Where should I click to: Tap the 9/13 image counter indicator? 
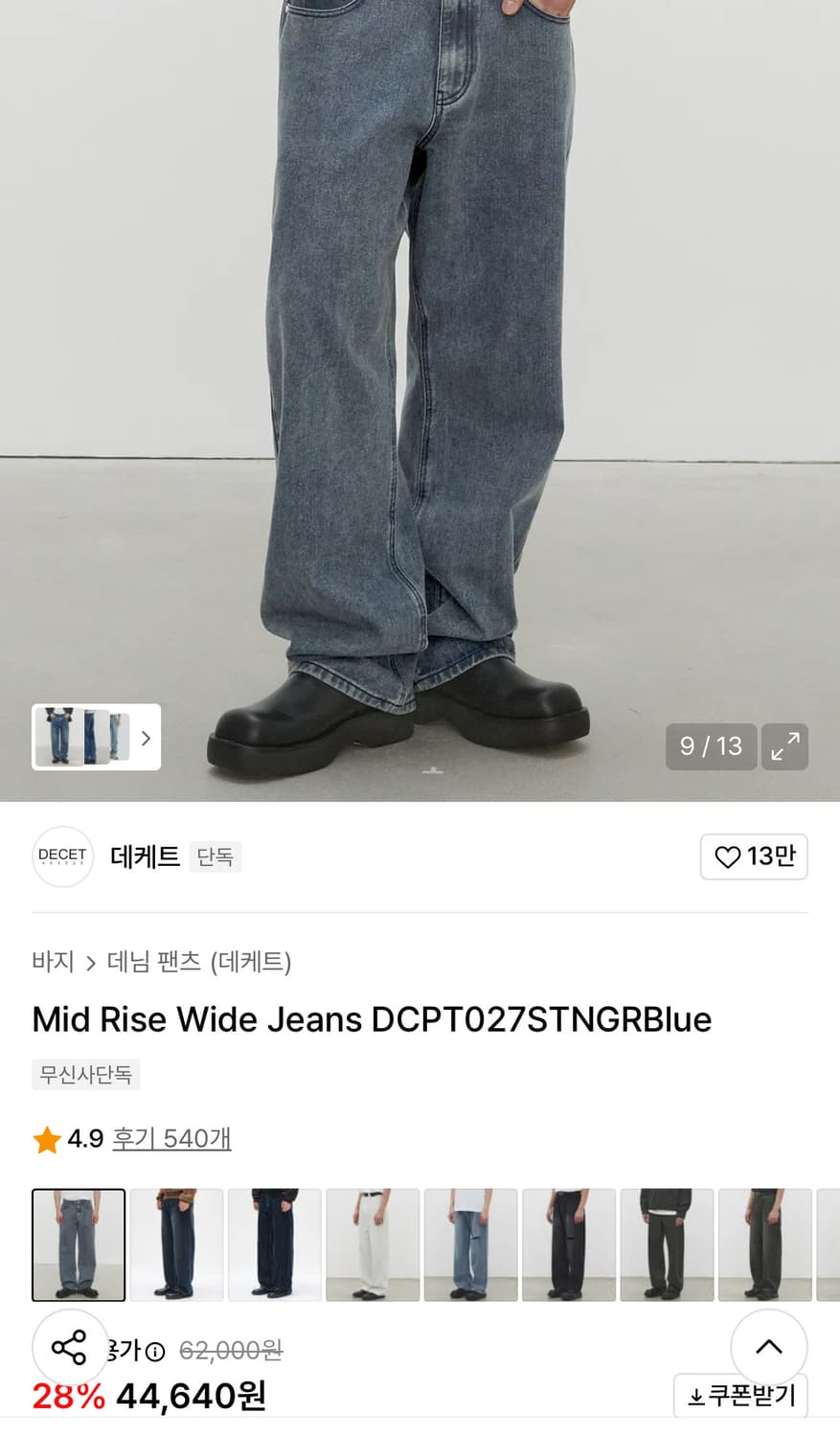click(711, 746)
